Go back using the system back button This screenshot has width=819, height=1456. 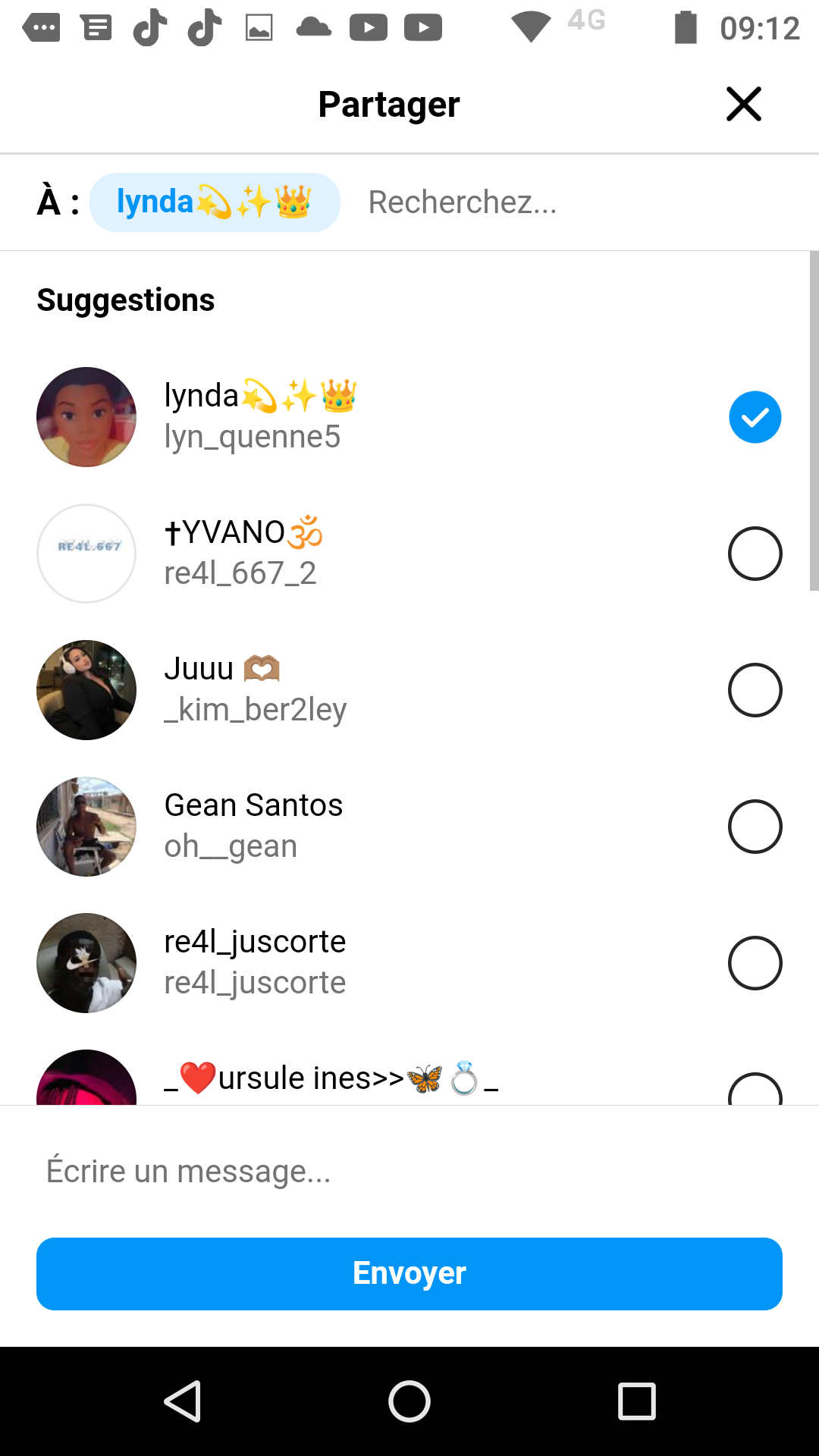(x=182, y=1401)
